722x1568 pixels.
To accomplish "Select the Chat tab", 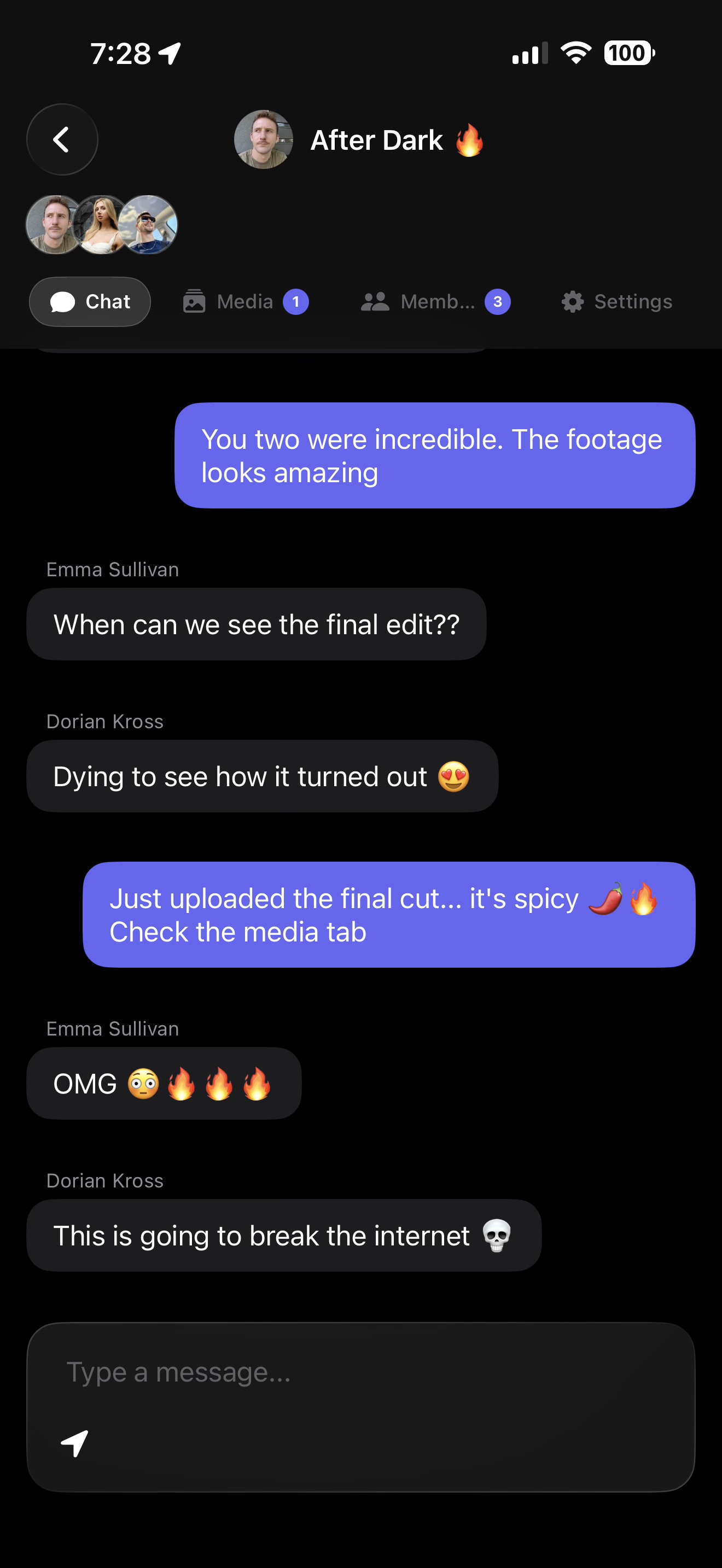I will pos(90,302).
